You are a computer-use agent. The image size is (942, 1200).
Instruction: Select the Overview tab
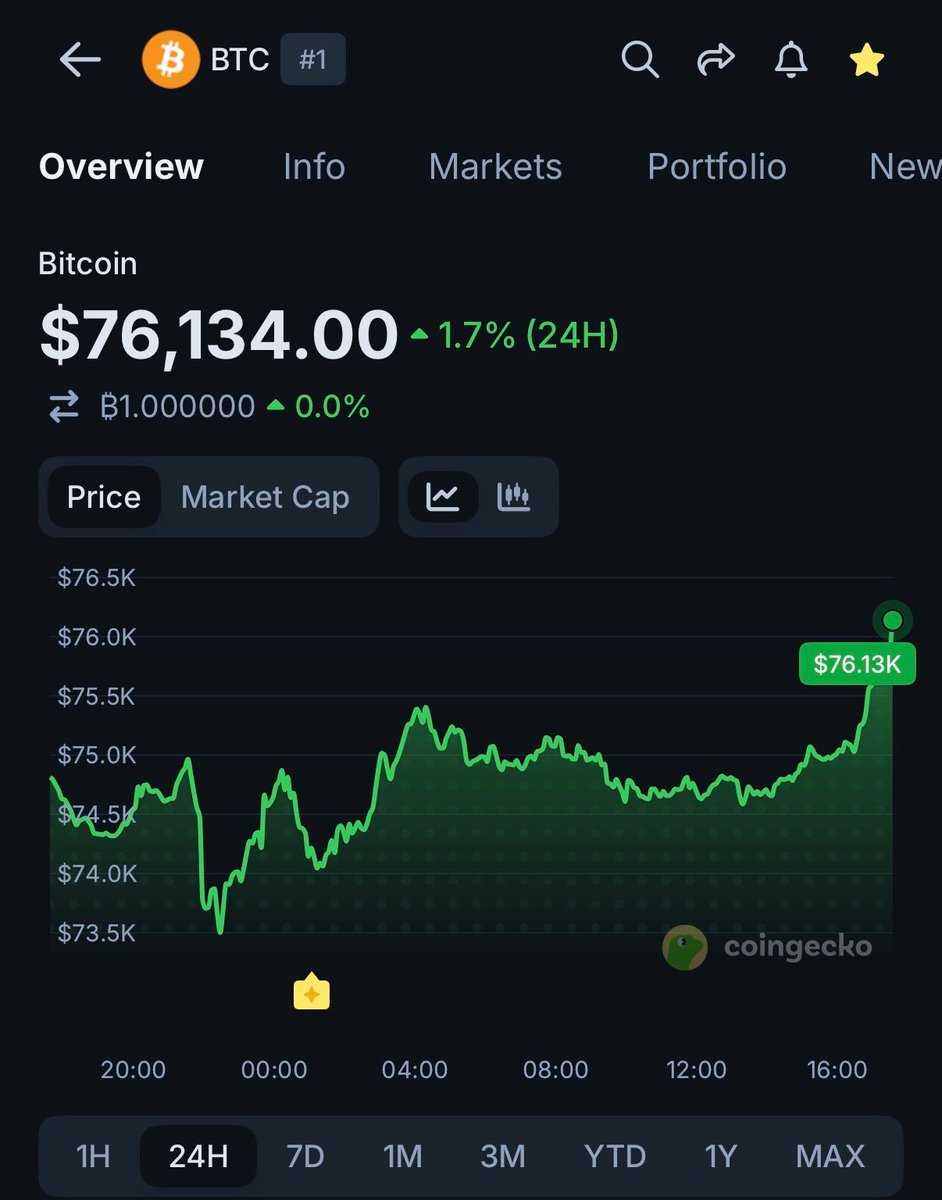point(121,166)
